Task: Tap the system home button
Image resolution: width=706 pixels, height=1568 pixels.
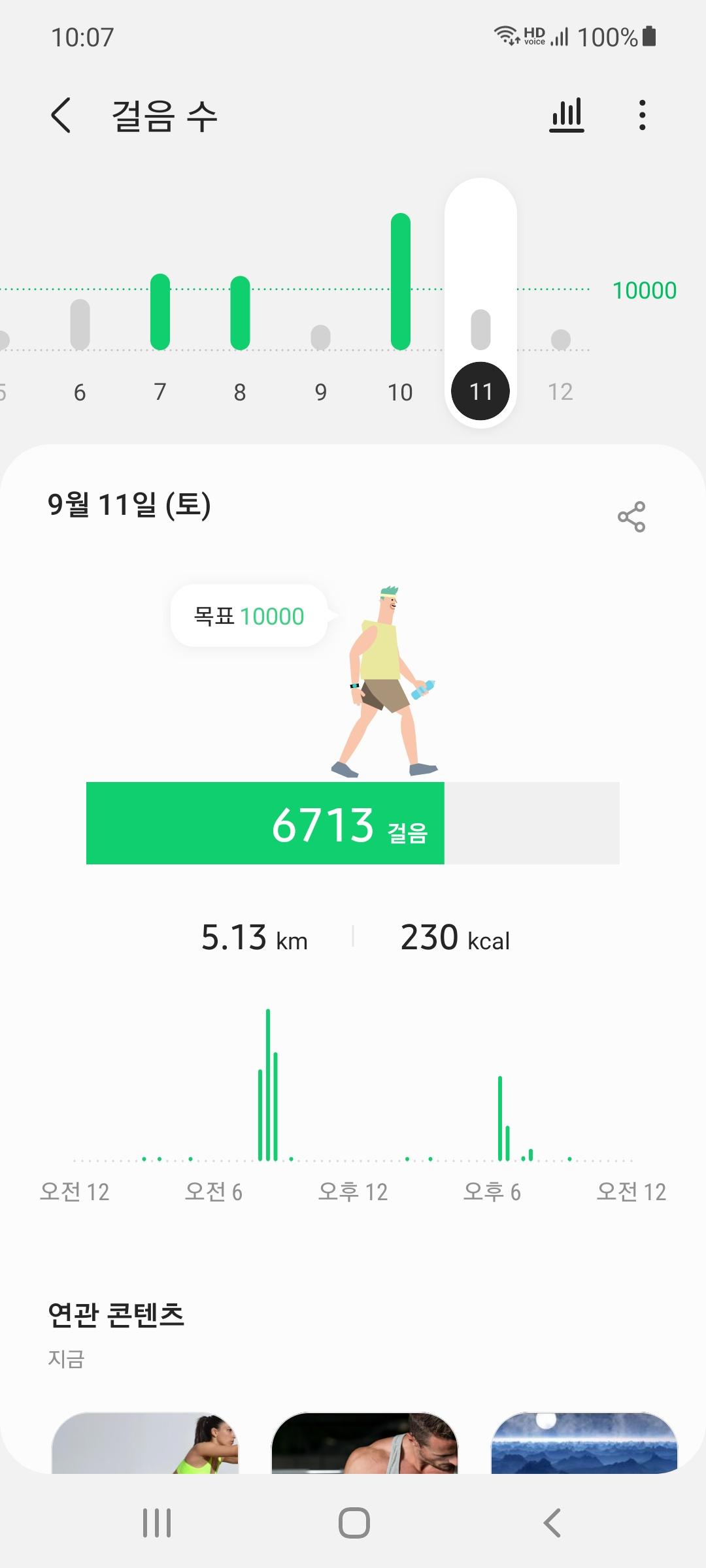Action: 354,1523
